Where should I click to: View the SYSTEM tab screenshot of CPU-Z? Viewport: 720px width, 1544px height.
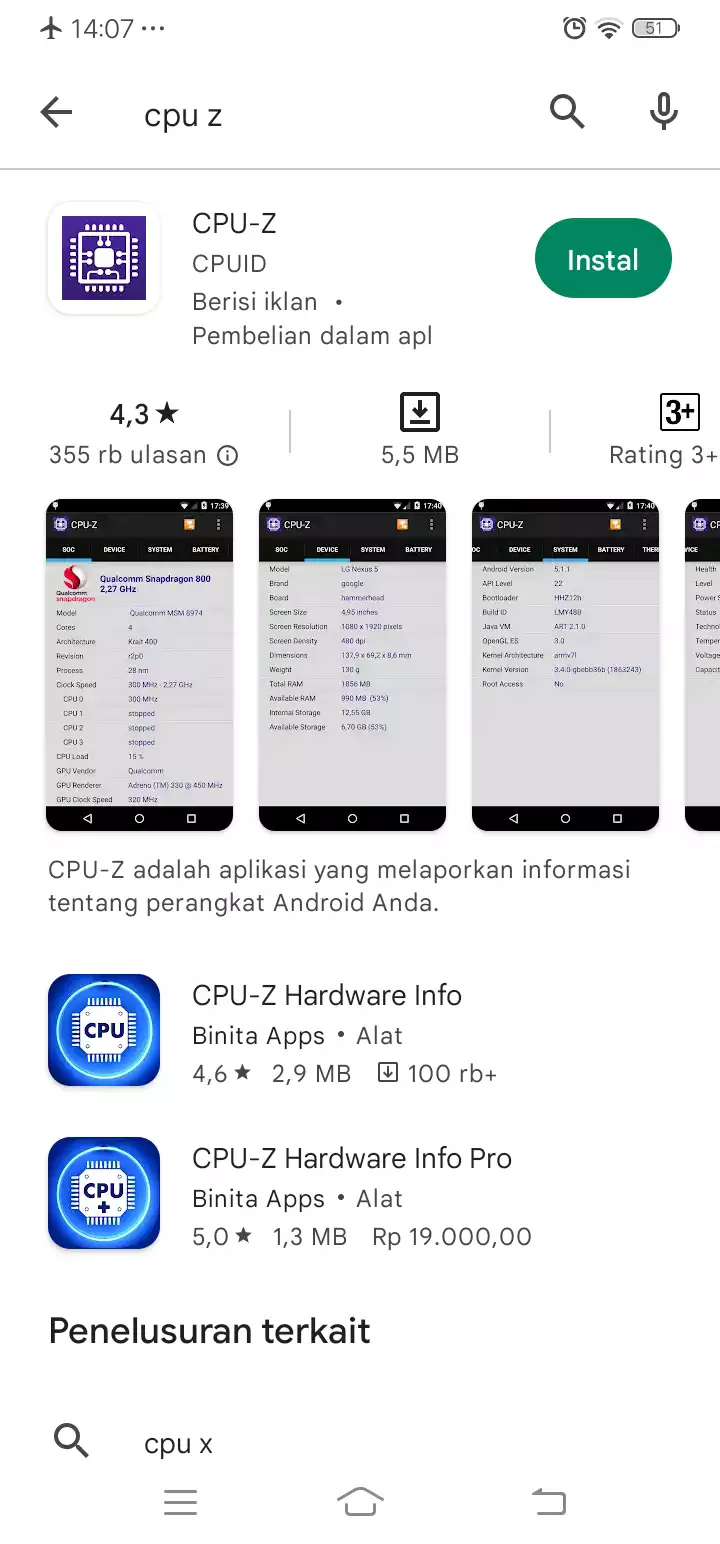(565, 665)
